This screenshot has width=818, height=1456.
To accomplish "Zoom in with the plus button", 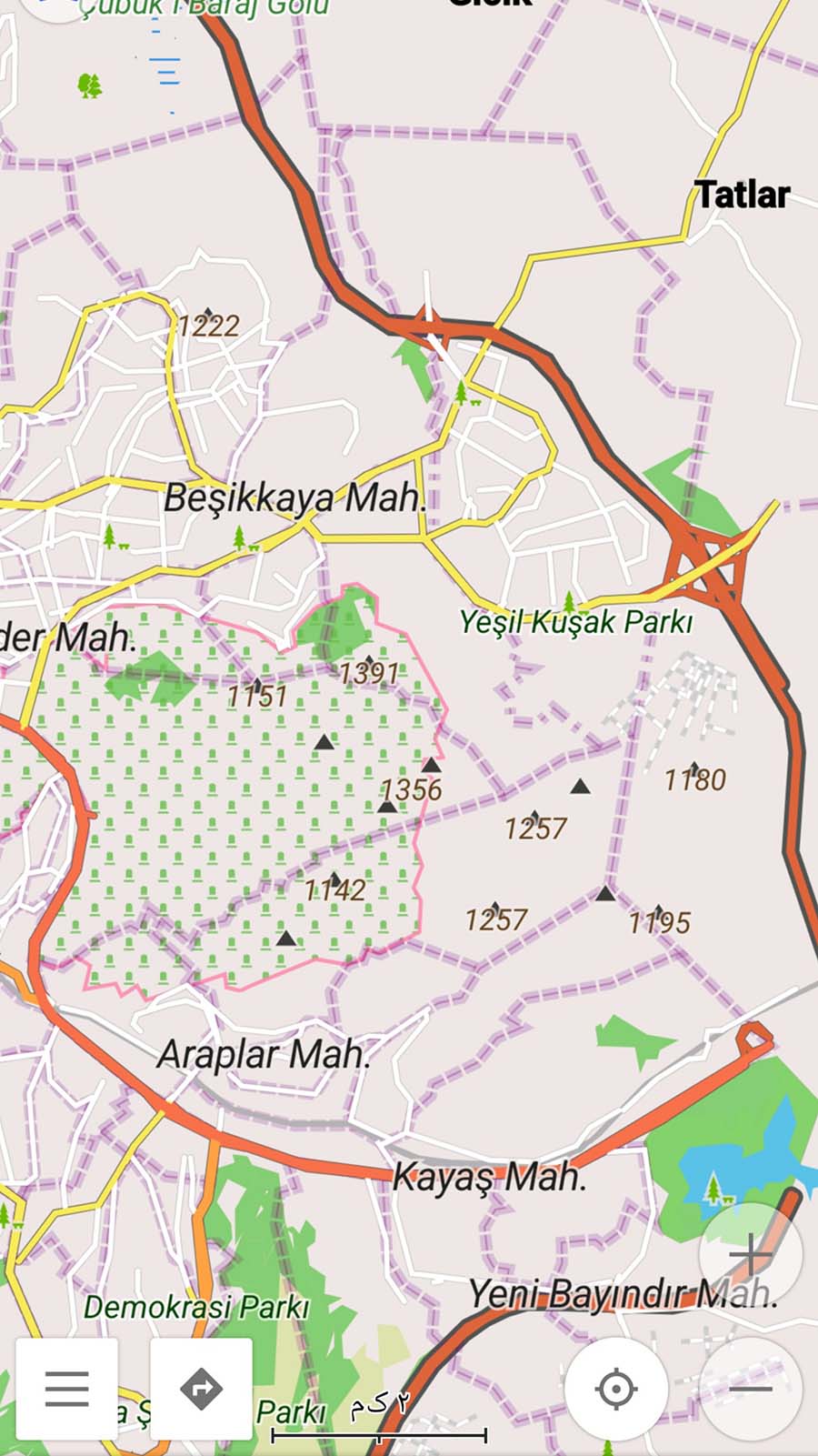I will [751, 1255].
